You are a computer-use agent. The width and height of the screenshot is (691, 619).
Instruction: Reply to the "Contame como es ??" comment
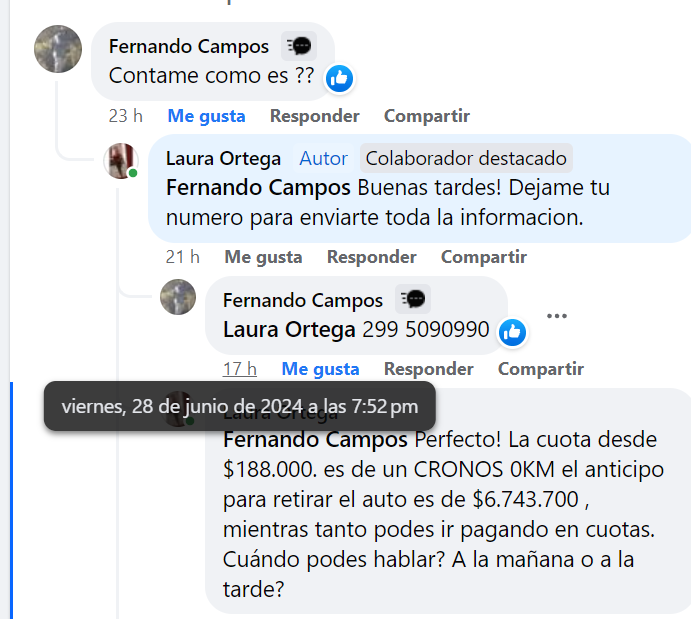click(315, 116)
